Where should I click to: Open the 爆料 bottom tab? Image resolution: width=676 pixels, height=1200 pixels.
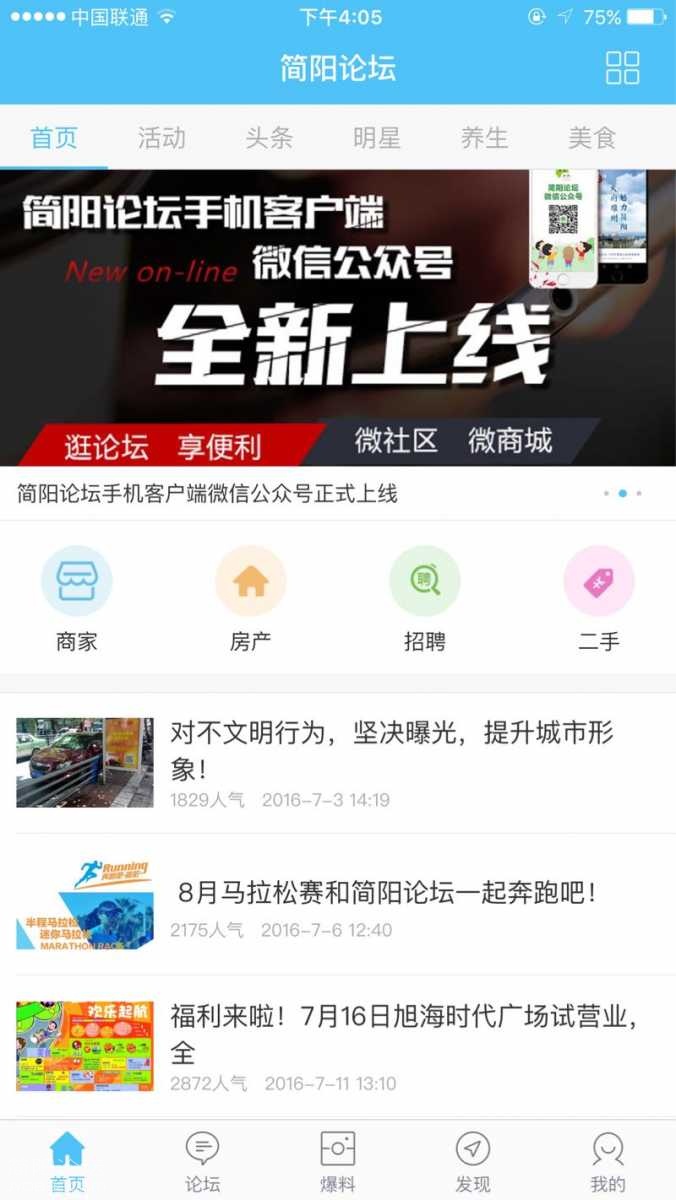(x=338, y=1160)
